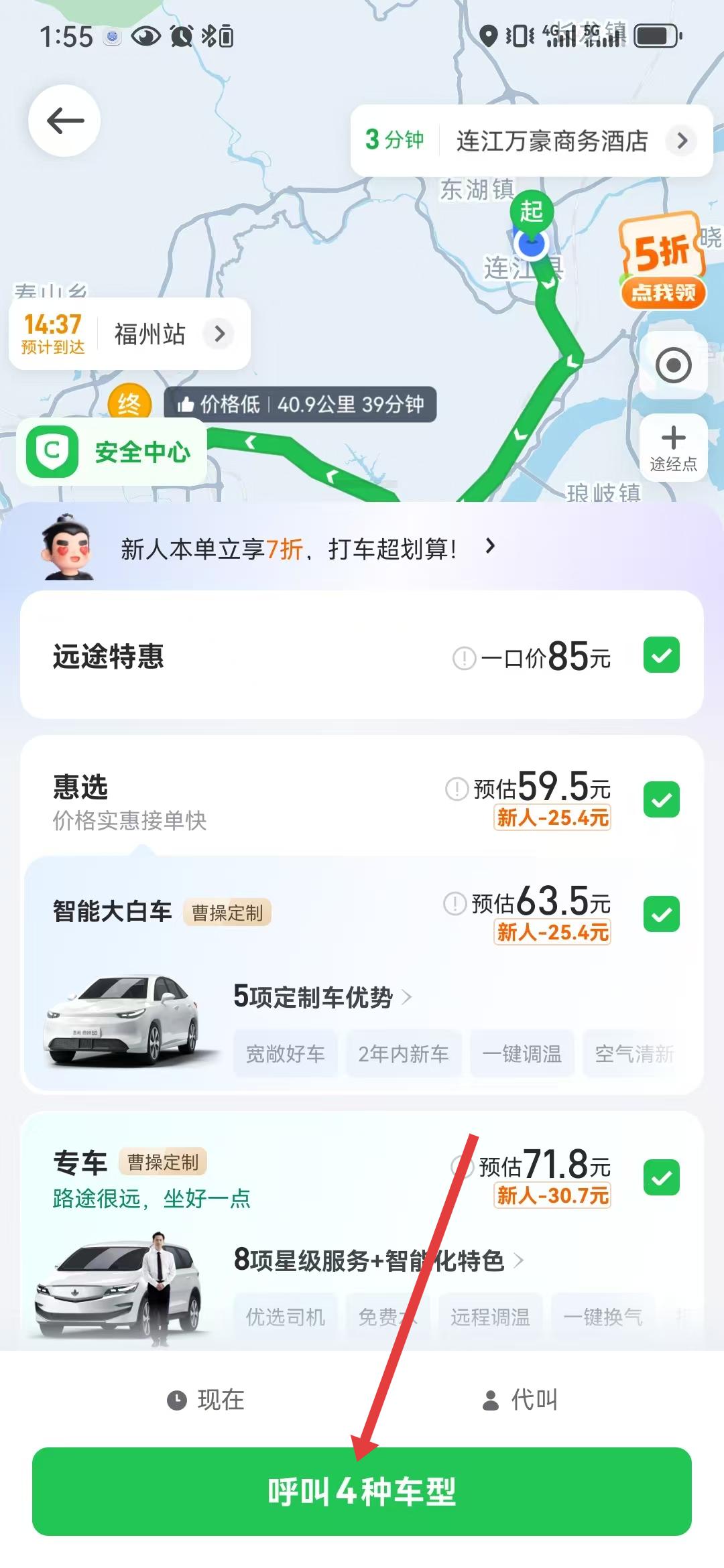724x1568 pixels.
Task: Uncheck the 远途特惠 ride option
Action: click(661, 655)
